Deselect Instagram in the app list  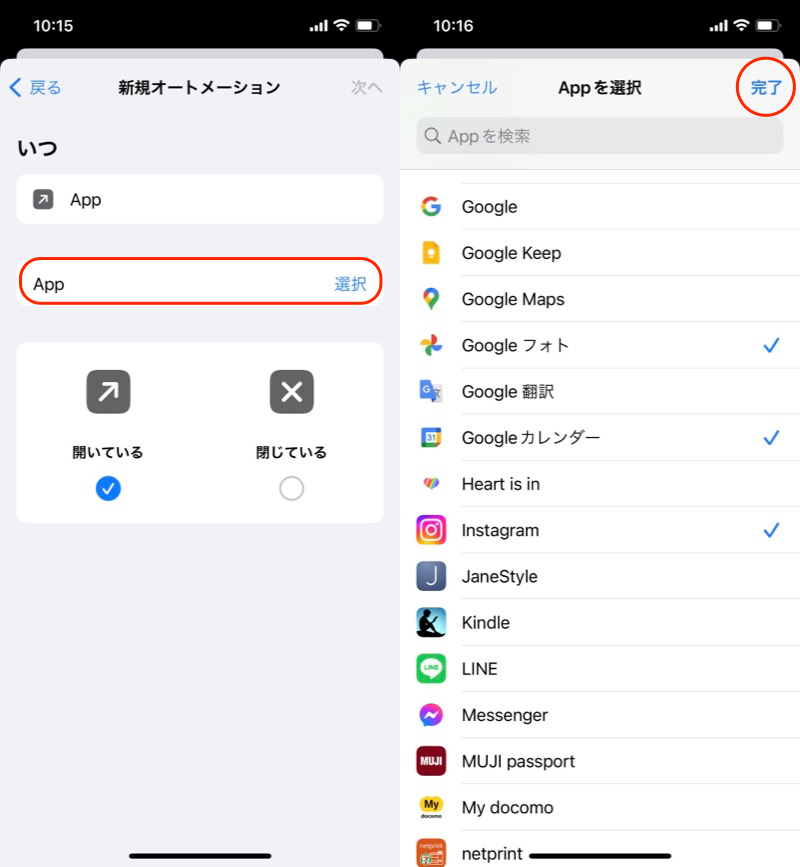600,530
